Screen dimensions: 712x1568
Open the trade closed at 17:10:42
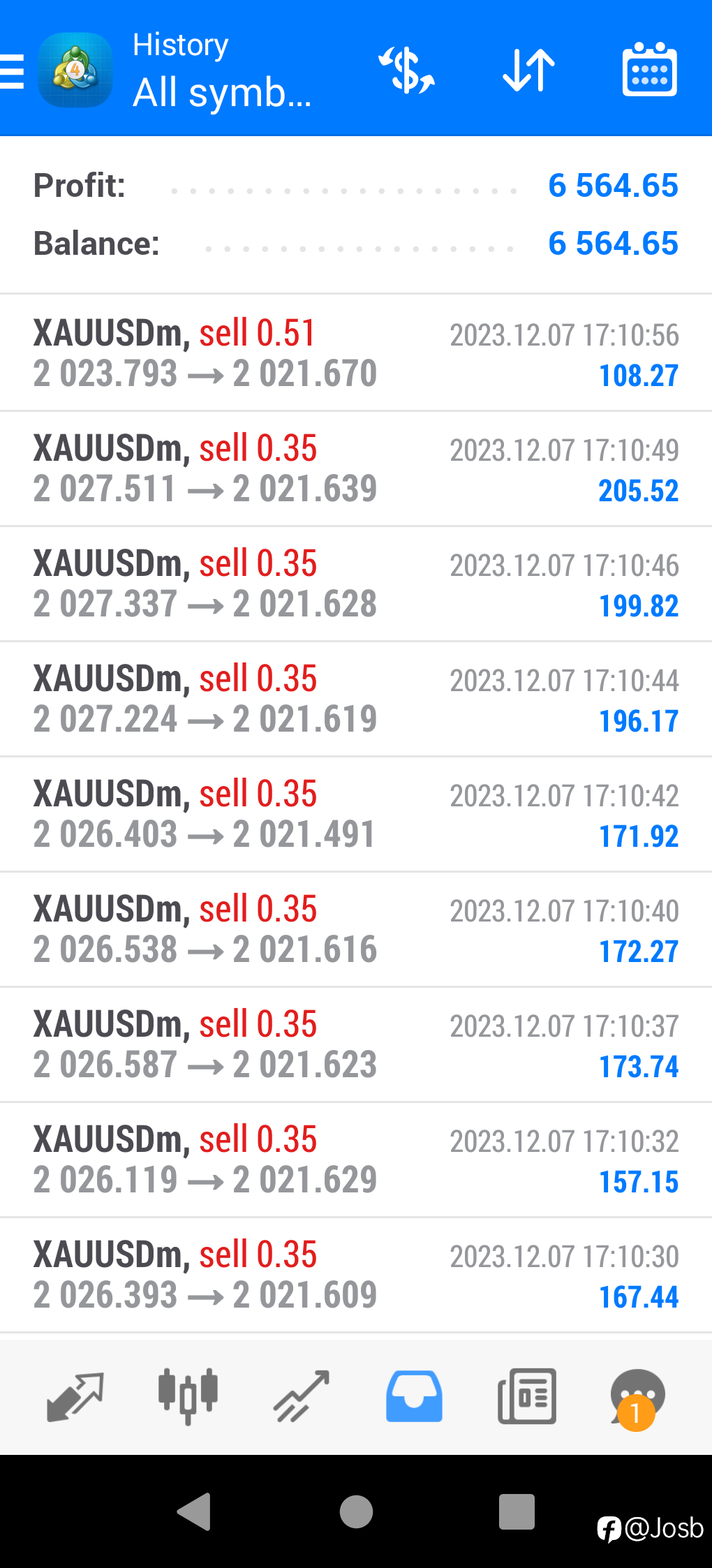tap(356, 814)
